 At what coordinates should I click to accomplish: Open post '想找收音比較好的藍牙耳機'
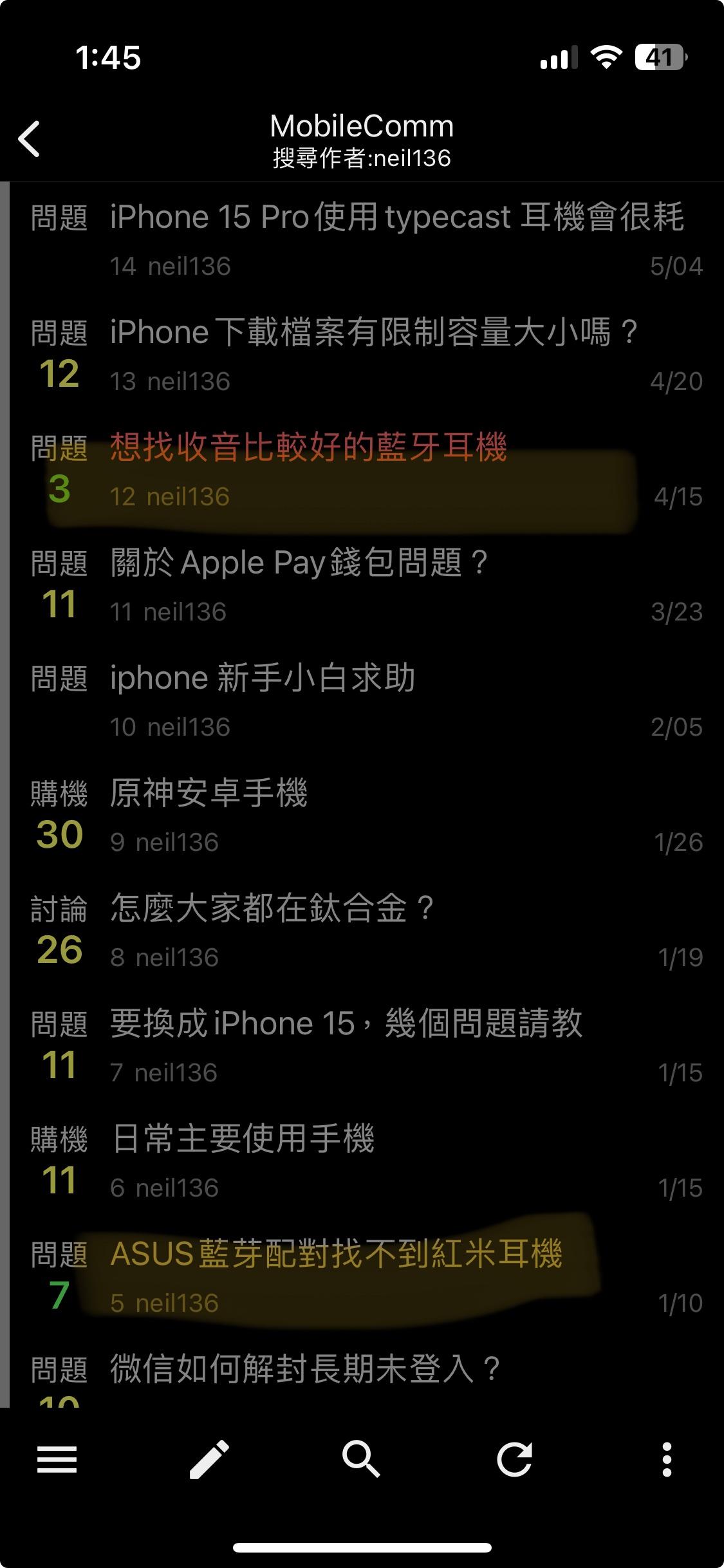pos(309,448)
